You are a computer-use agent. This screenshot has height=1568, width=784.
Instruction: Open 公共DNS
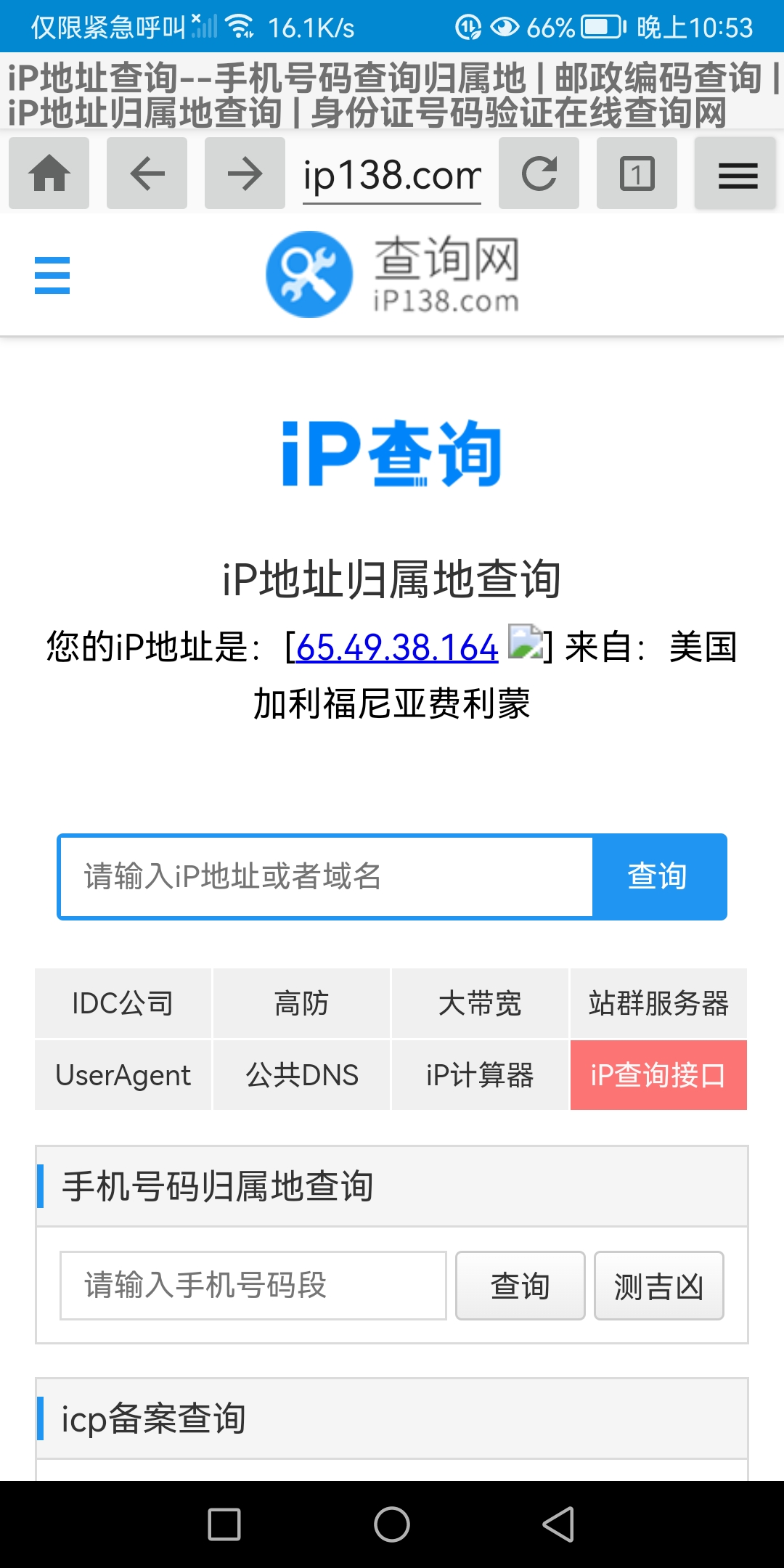301,1075
